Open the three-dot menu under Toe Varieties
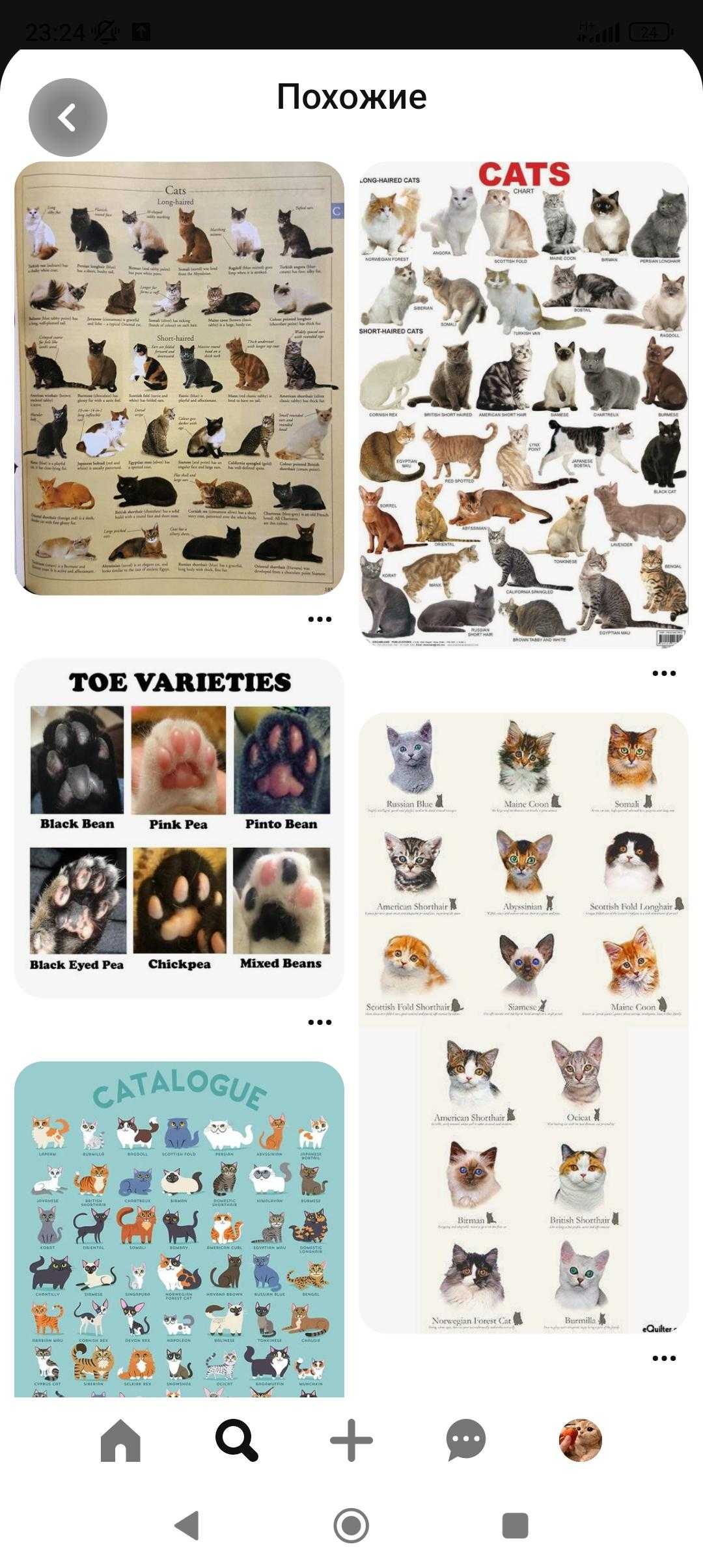 (320, 1022)
